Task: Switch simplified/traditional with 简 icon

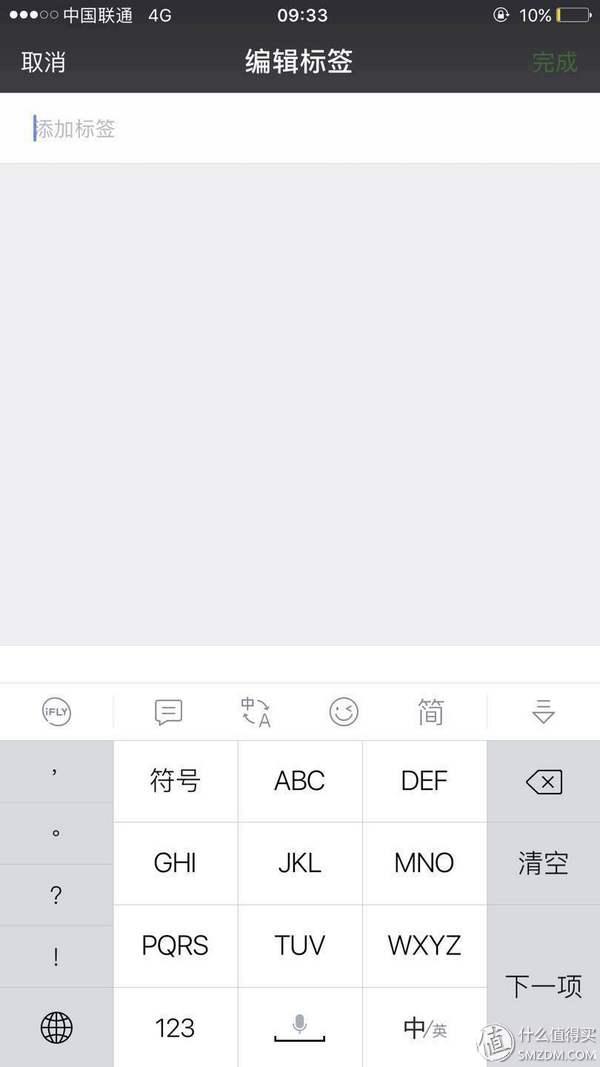Action: pos(431,712)
